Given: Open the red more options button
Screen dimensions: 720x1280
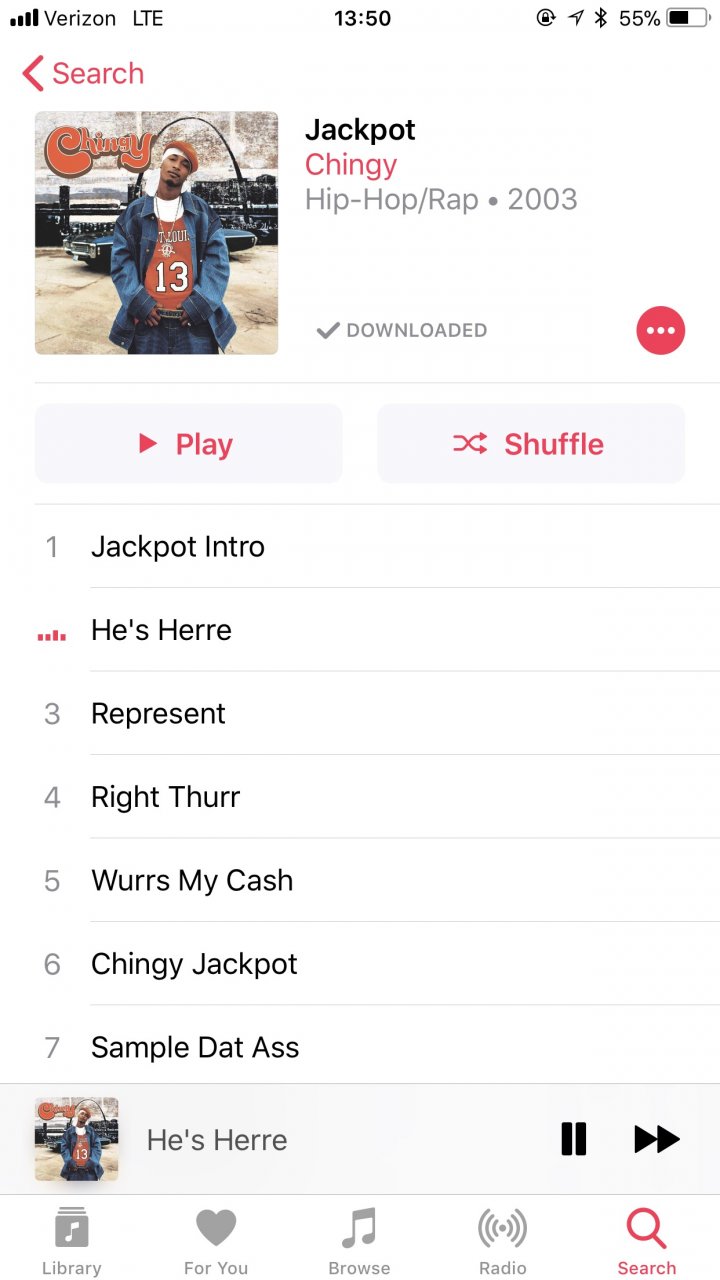Looking at the screenshot, I should click(x=660, y=330).
